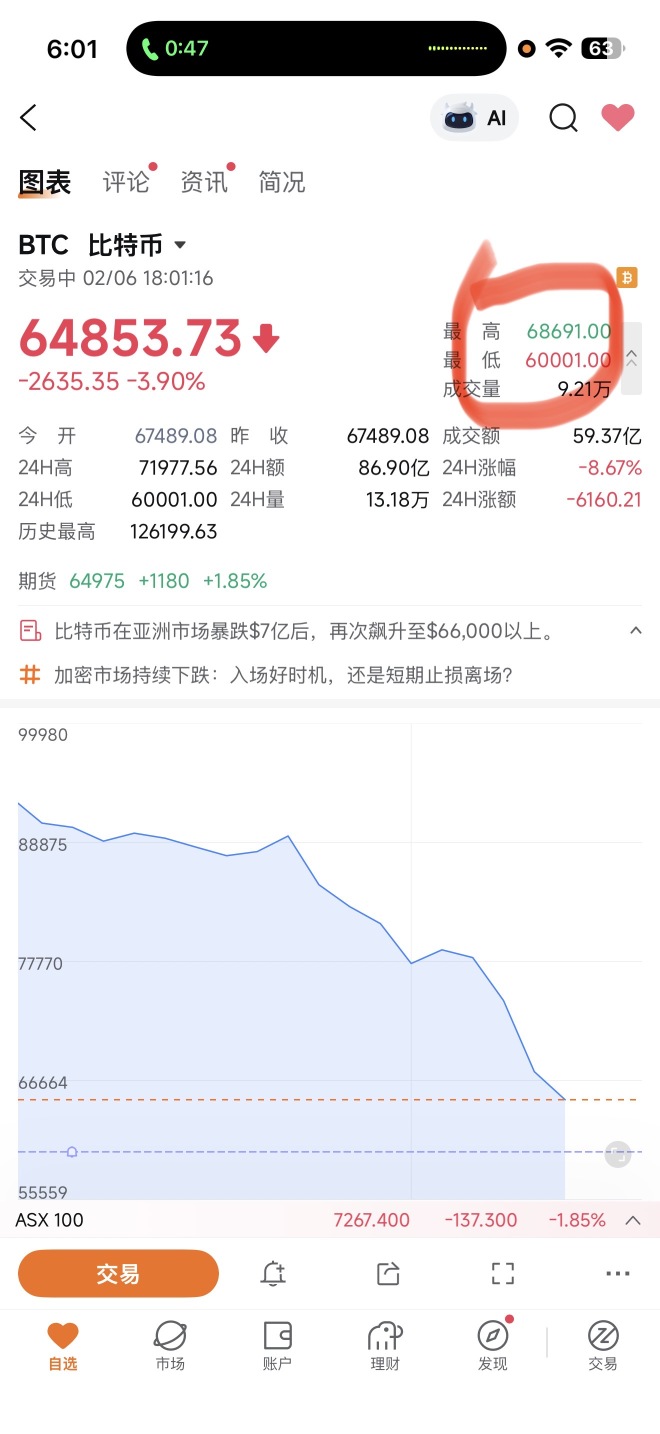The image size is (660, 1434).
Task: Open the BTC 比特币 dropdown arrow
Action: (x=180, y=245)
